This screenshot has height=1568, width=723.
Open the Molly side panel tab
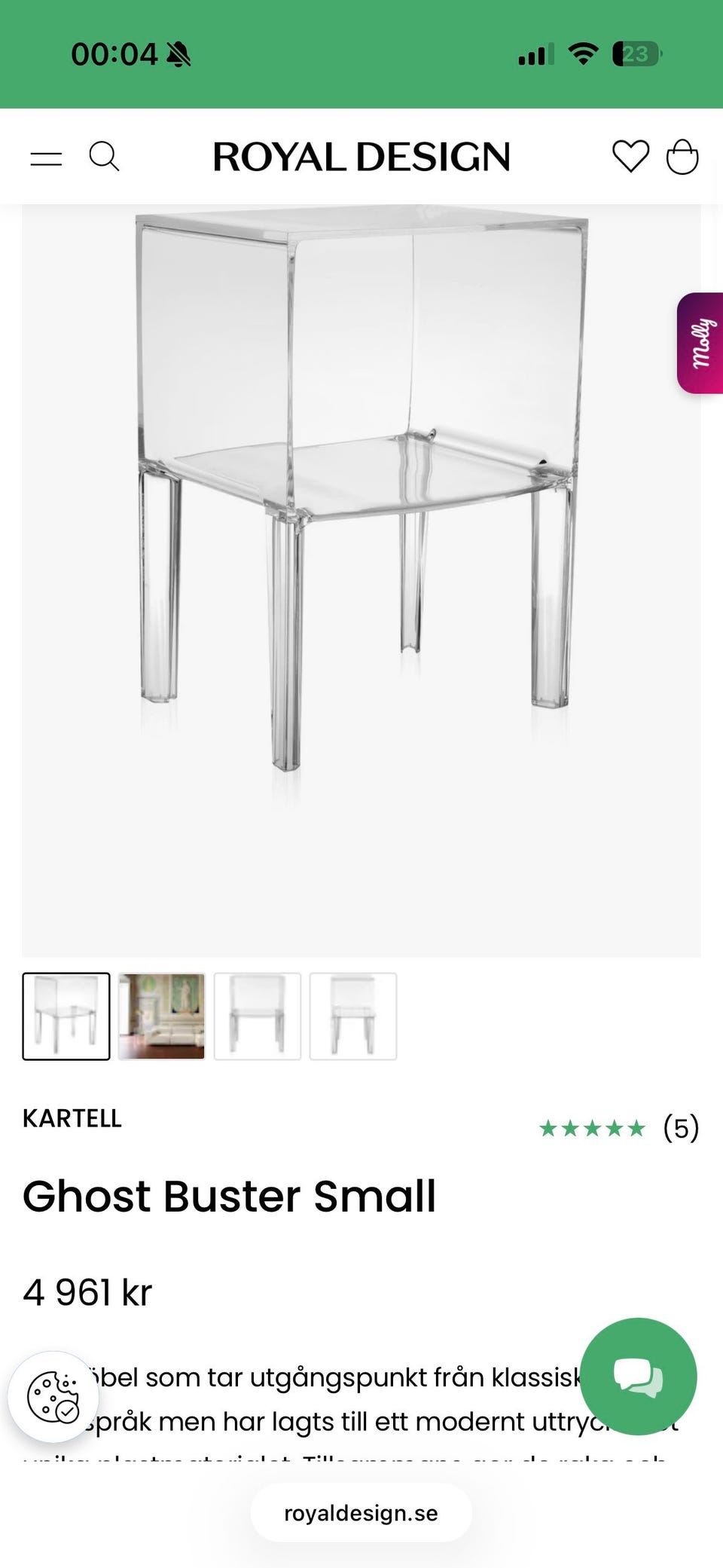(702, 343)
